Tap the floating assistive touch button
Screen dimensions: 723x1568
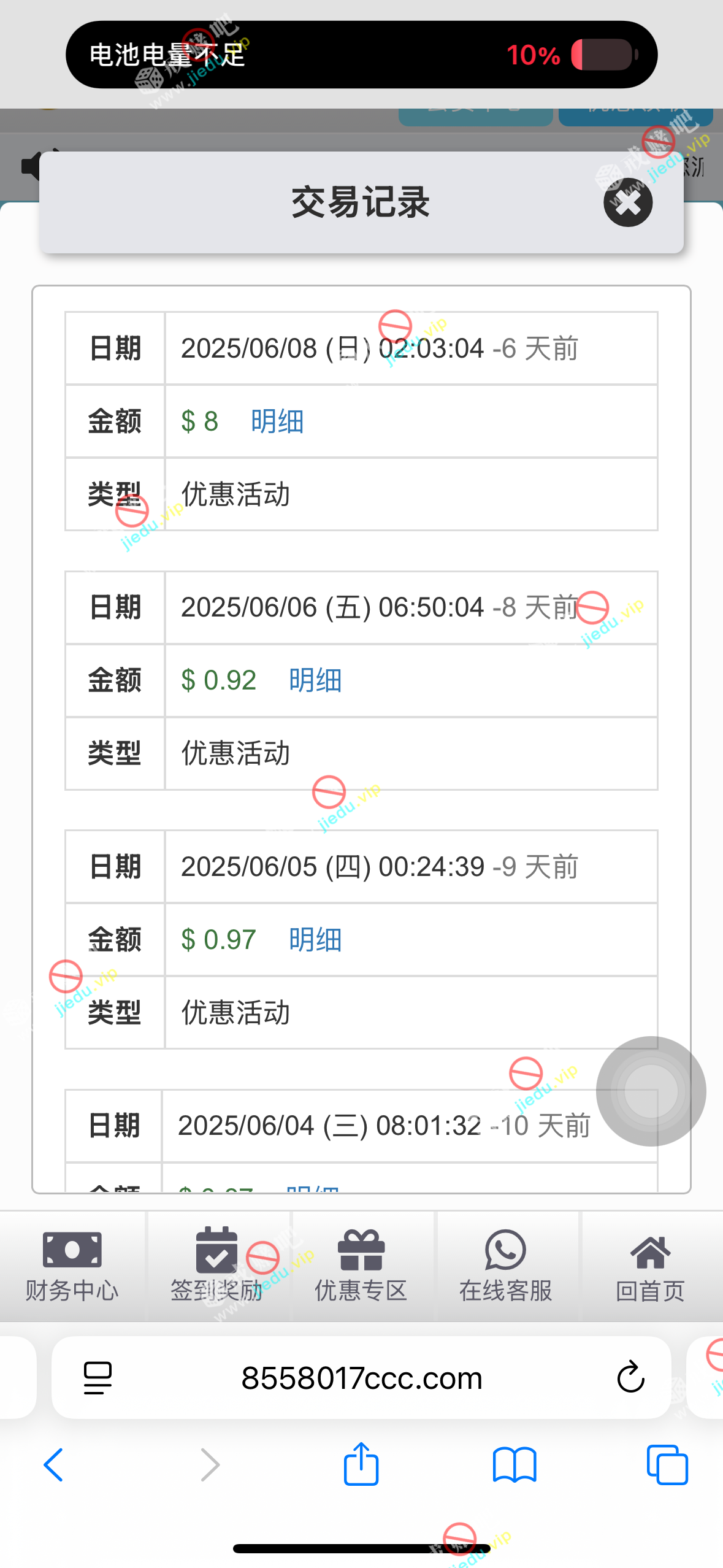[651, 1091]
